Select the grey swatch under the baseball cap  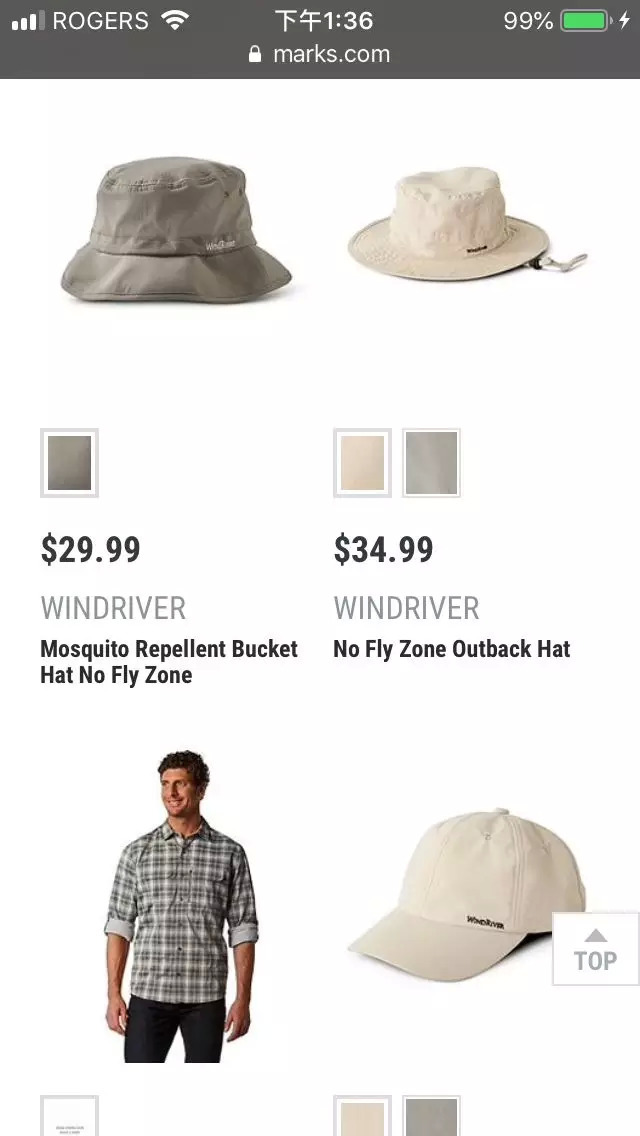tap(431, 1118)
